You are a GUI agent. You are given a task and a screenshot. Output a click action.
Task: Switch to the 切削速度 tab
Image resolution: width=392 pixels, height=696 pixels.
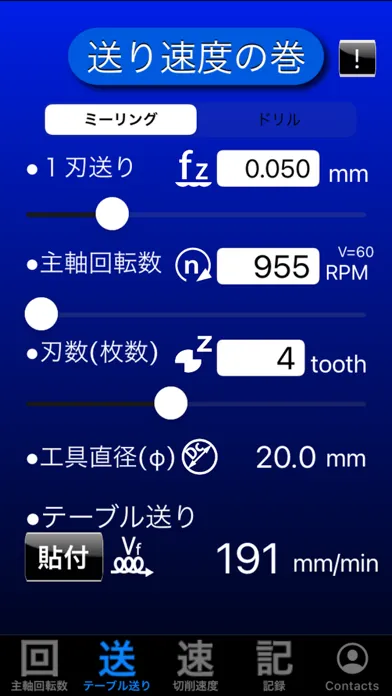(195, 666)
